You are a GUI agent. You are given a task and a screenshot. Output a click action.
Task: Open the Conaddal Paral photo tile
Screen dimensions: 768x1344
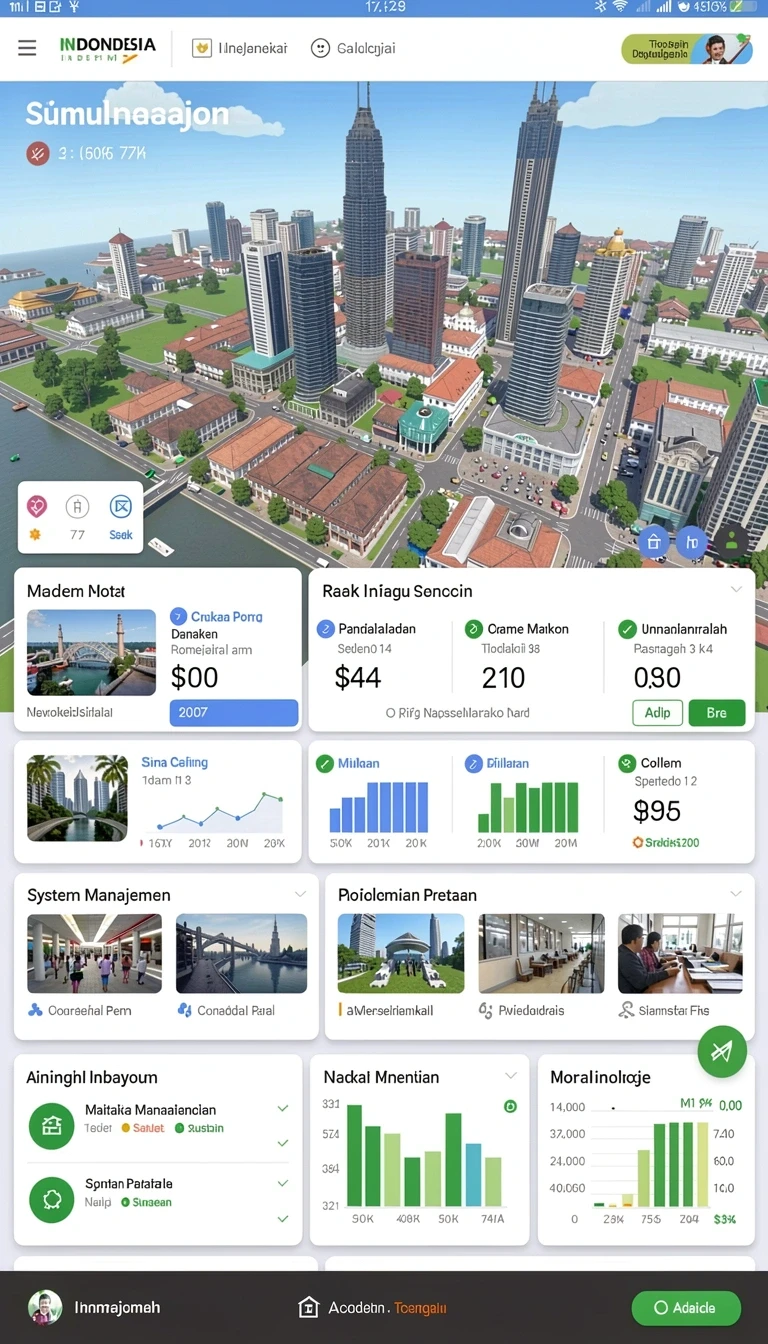241,953
